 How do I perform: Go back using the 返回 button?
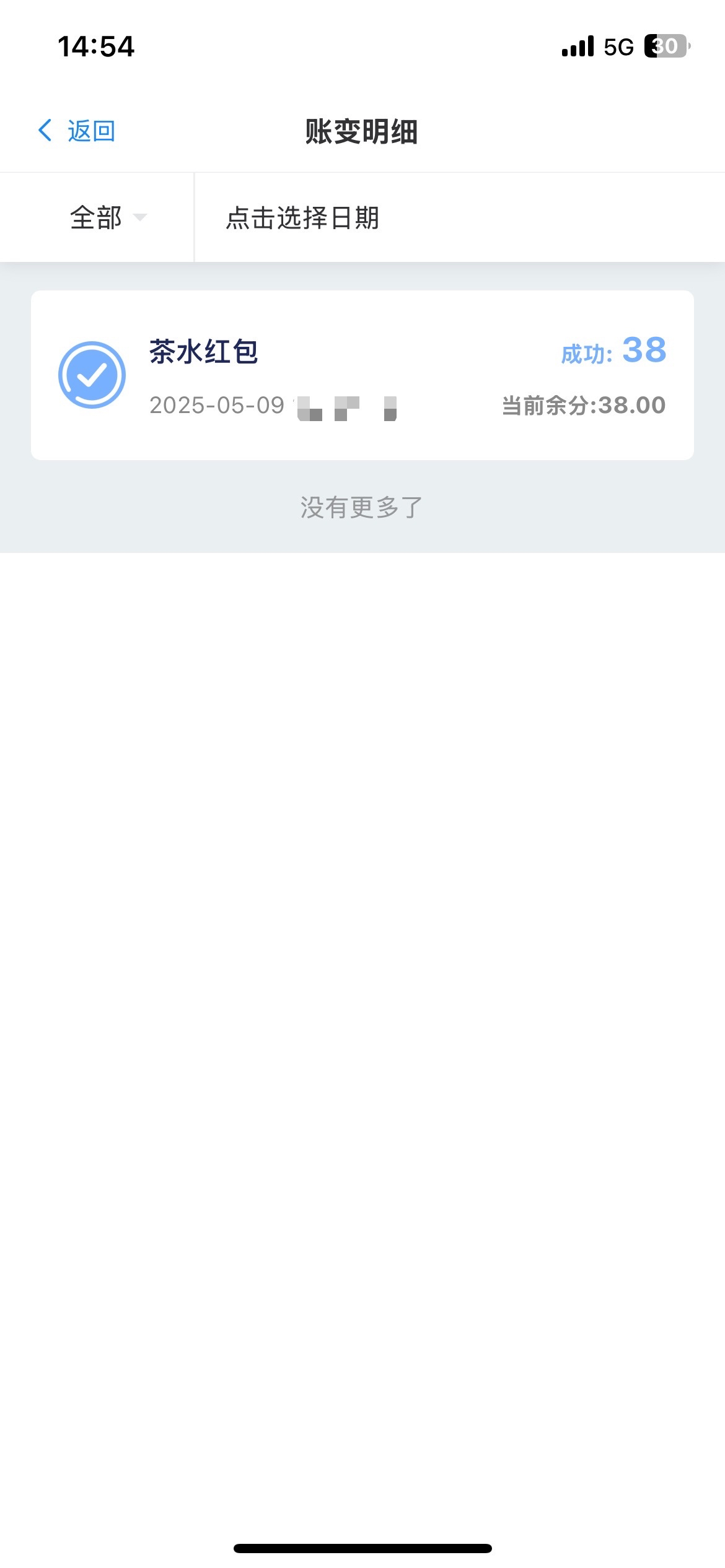tap(77, 131)
